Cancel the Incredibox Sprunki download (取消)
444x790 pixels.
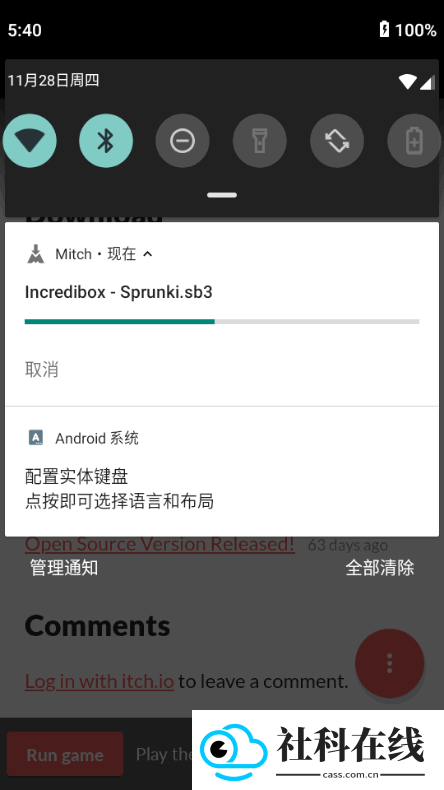(x=42, y=369)
